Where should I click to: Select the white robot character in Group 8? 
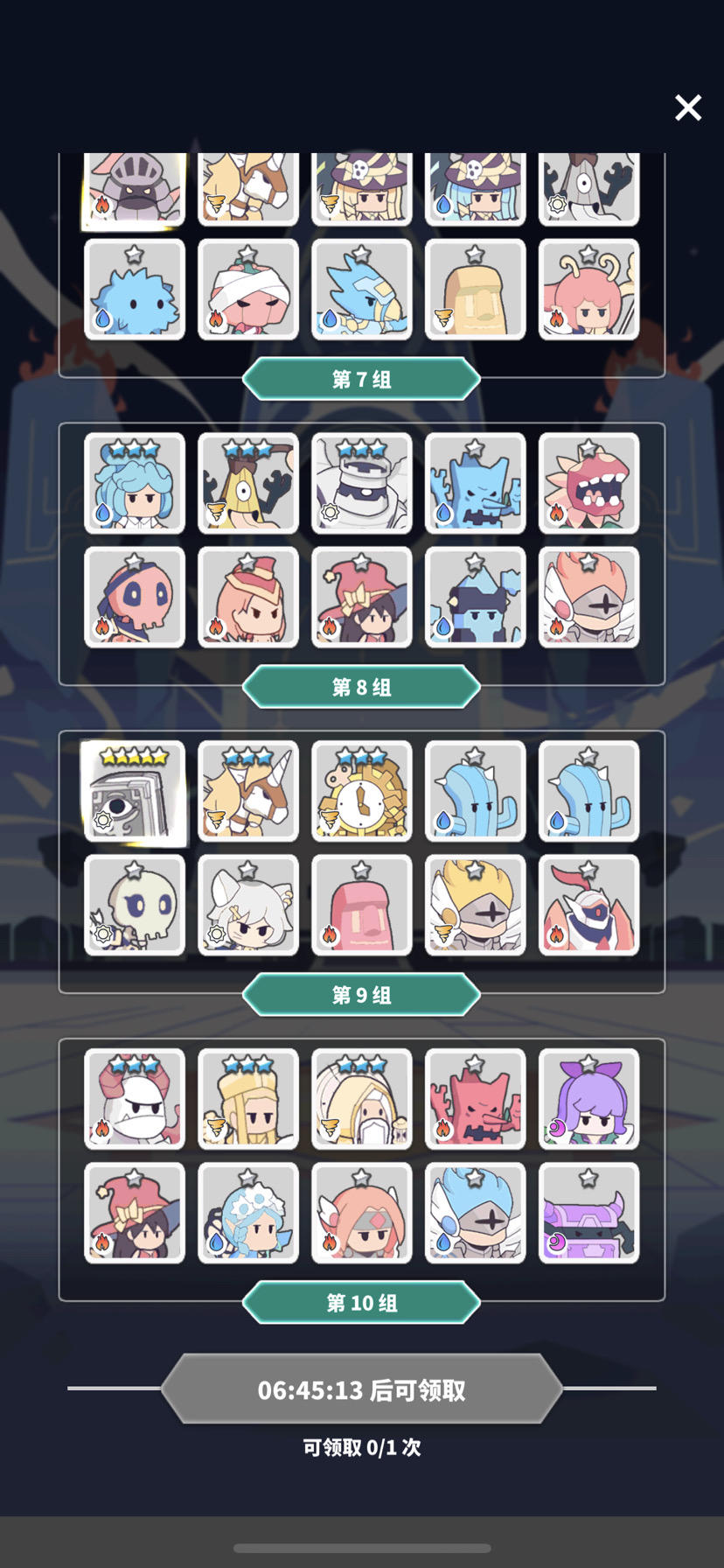361,484
